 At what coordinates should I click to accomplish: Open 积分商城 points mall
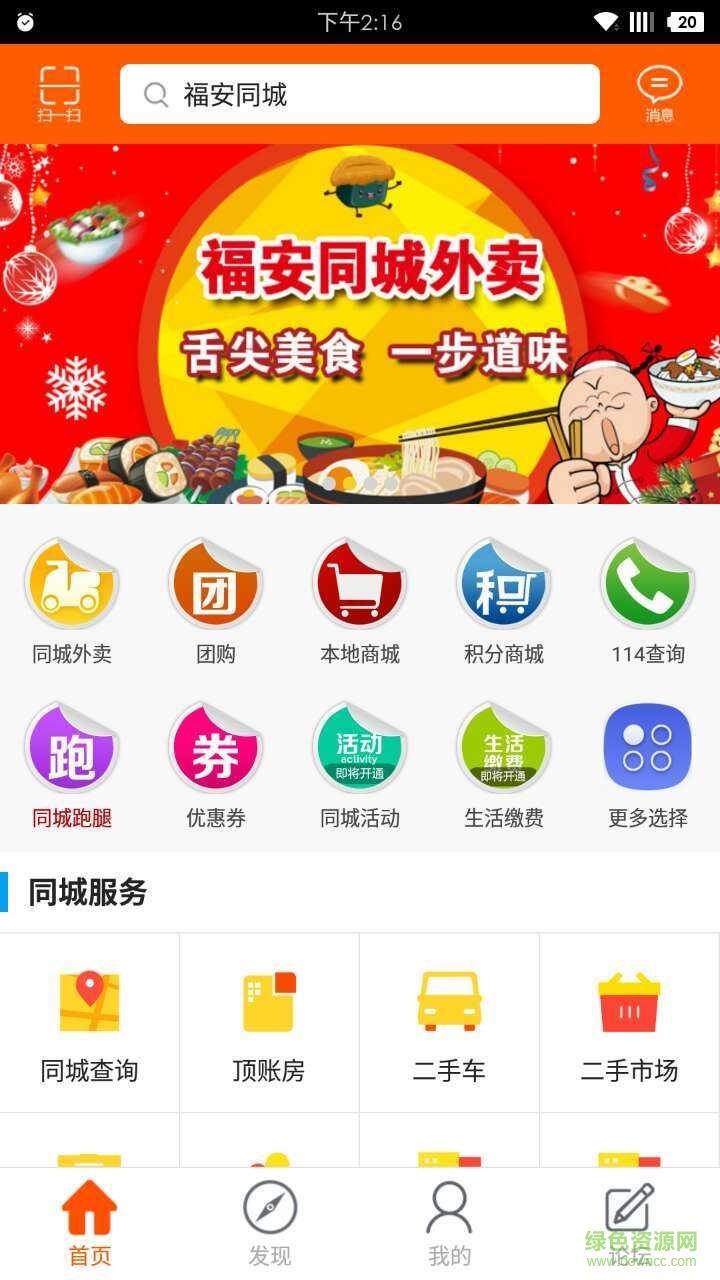click(x=503, y=600)
